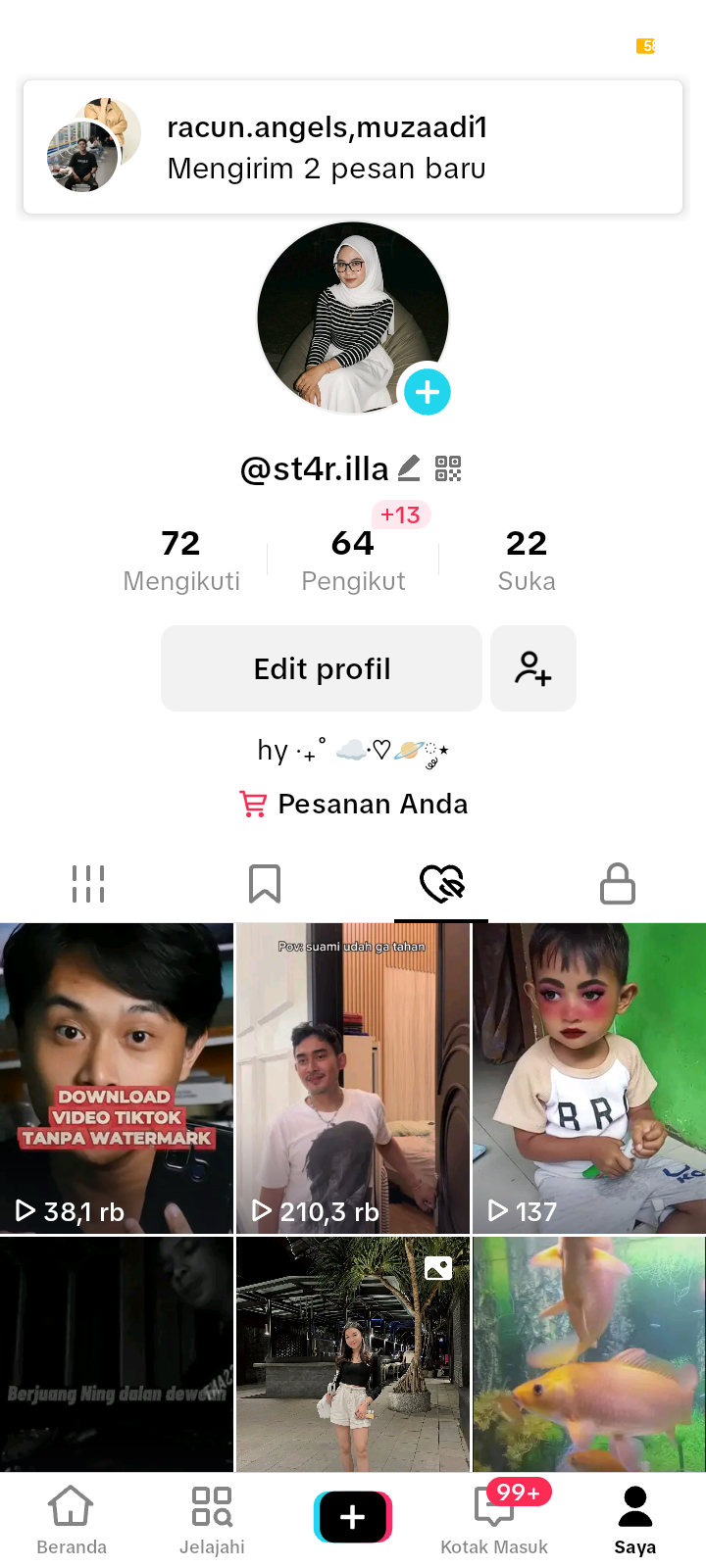706x1568 pixels.
Task: Open the profile QR code icon
Action: coord(448,468)
